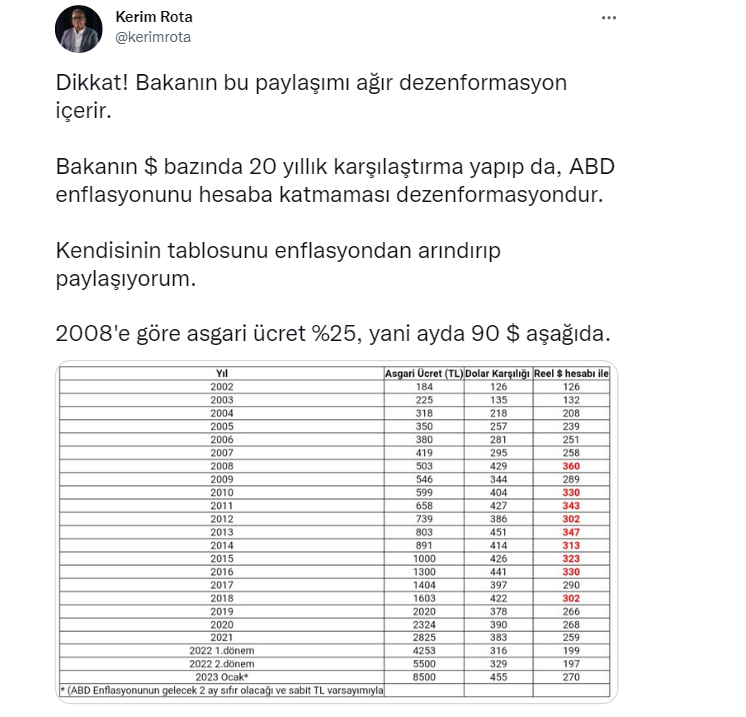
Task: Open Kerim Rota's profile picture
Action: [x=78, y=28]
